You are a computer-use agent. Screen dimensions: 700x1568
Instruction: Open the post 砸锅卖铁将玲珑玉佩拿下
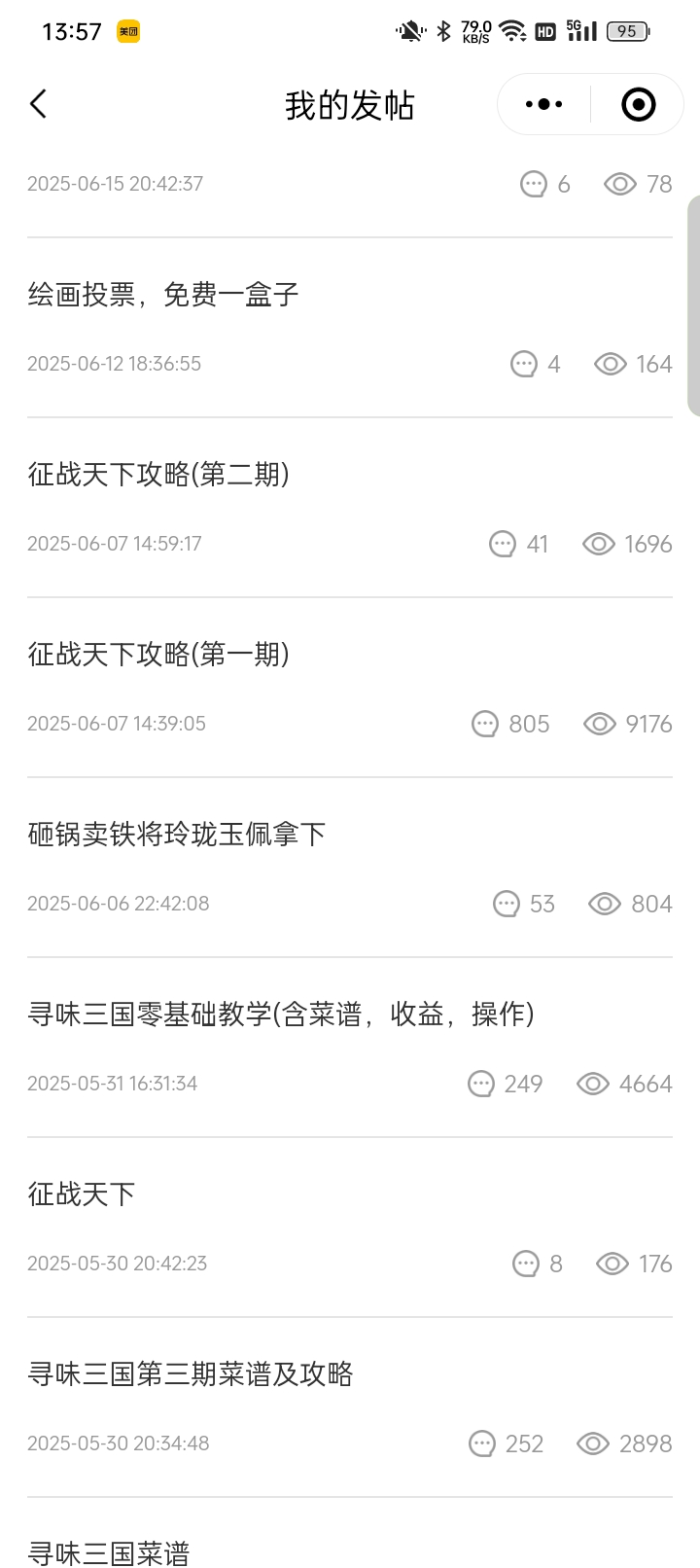[x=177, y=835]
